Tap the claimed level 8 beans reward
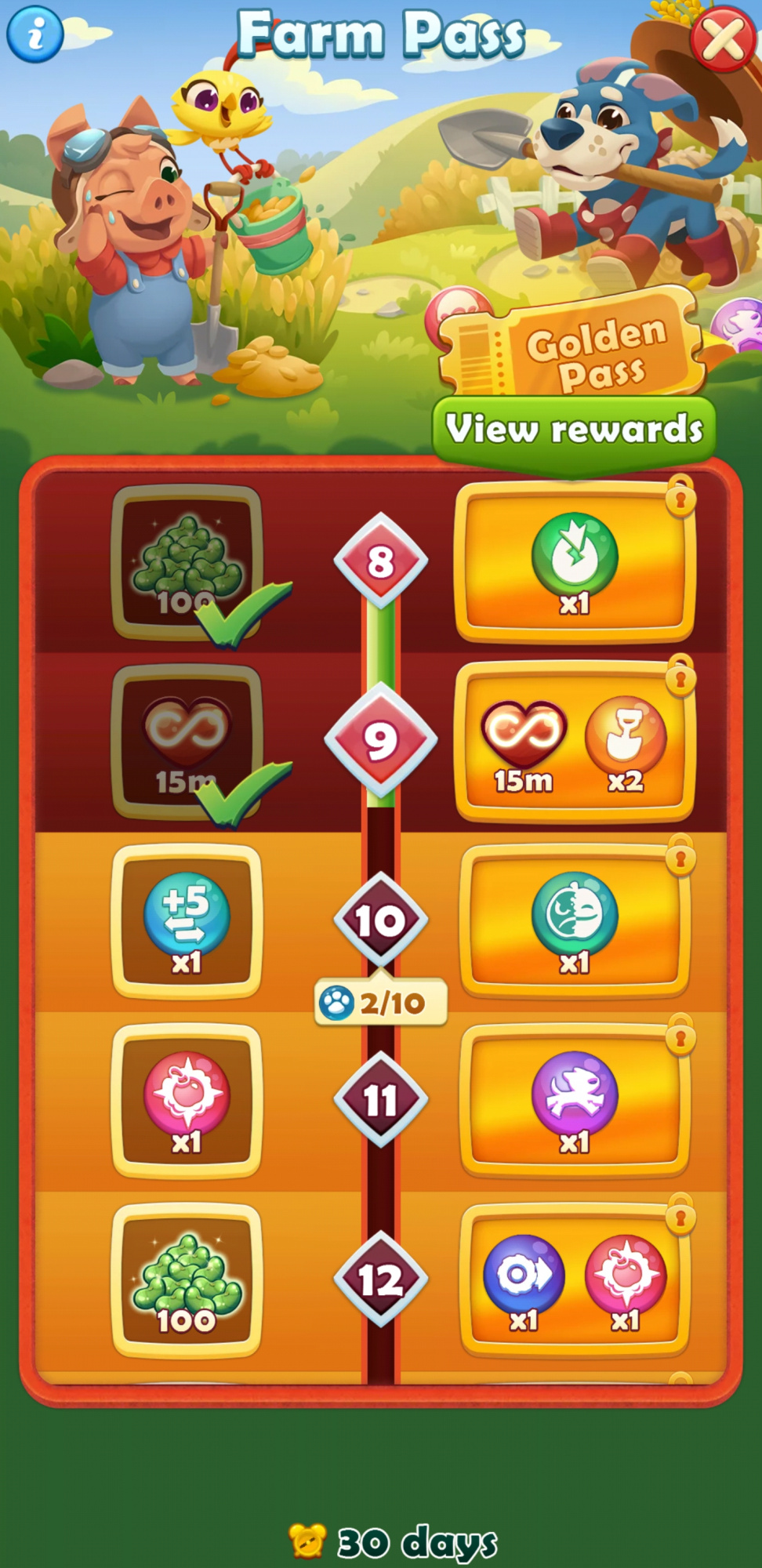Screen dimensions: 762x1568 pyautogui.click(x=187, y=562)
